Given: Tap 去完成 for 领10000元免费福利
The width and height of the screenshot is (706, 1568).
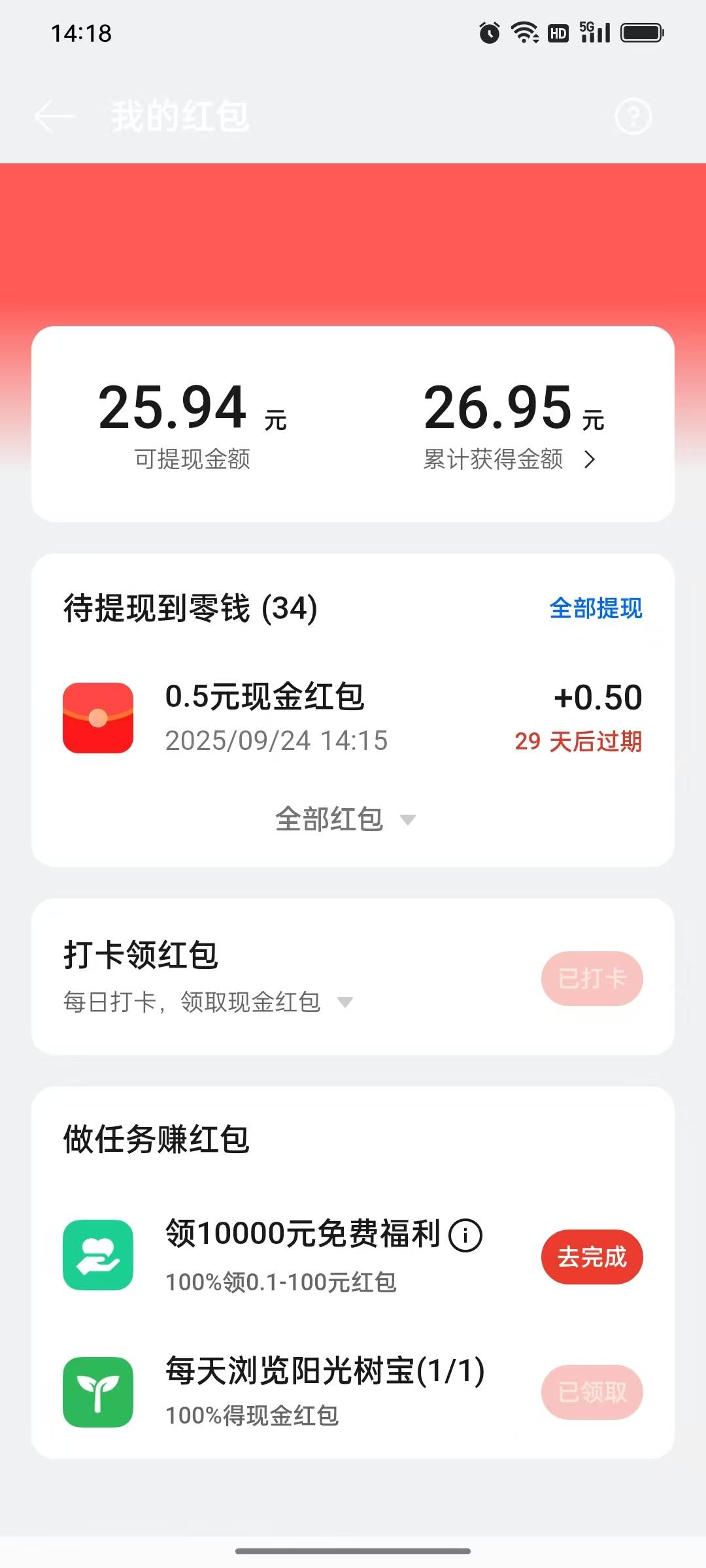Looking at the screenshot, I should 592,1256.
